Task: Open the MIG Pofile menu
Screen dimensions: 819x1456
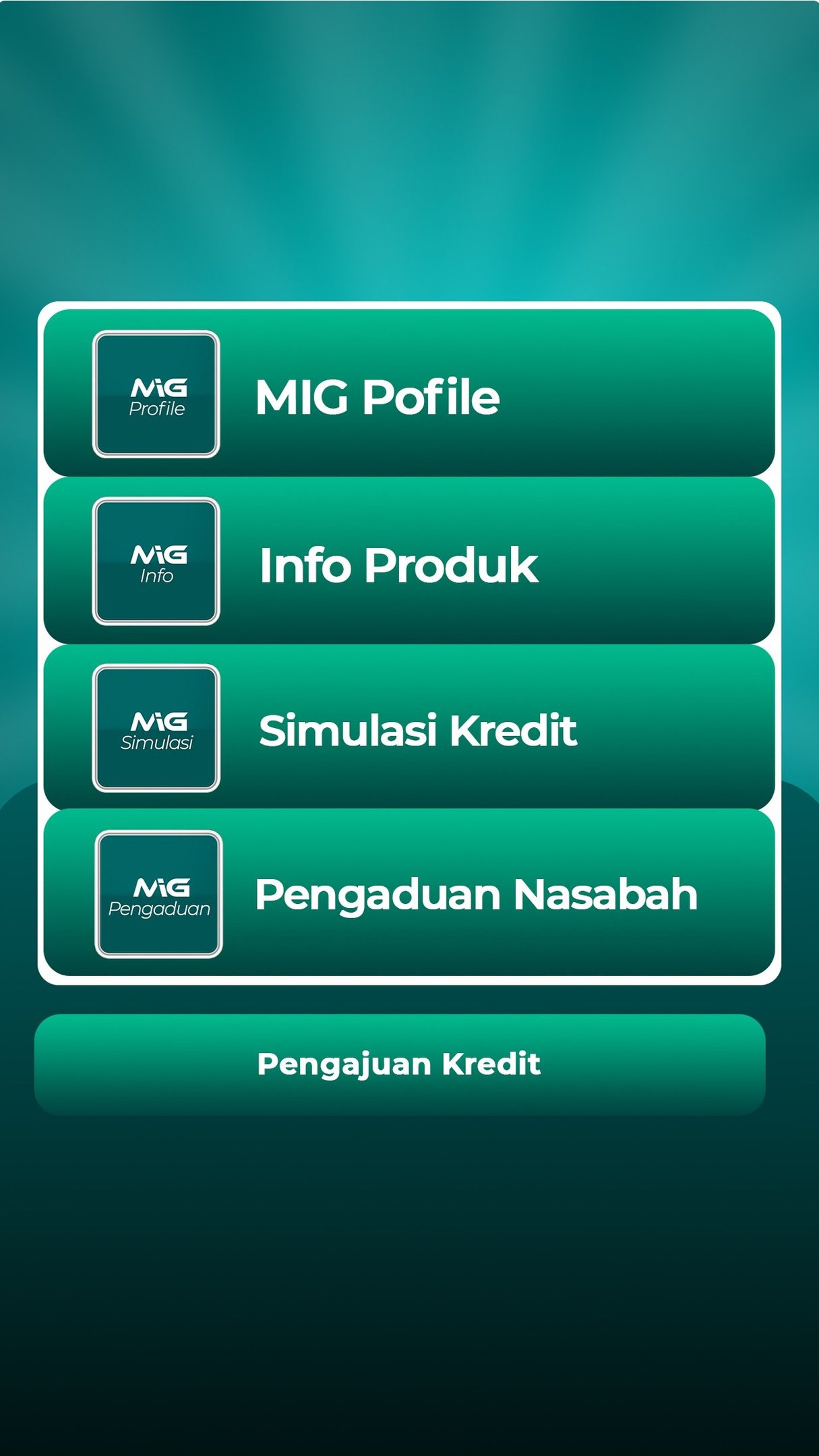Action: 409,394
